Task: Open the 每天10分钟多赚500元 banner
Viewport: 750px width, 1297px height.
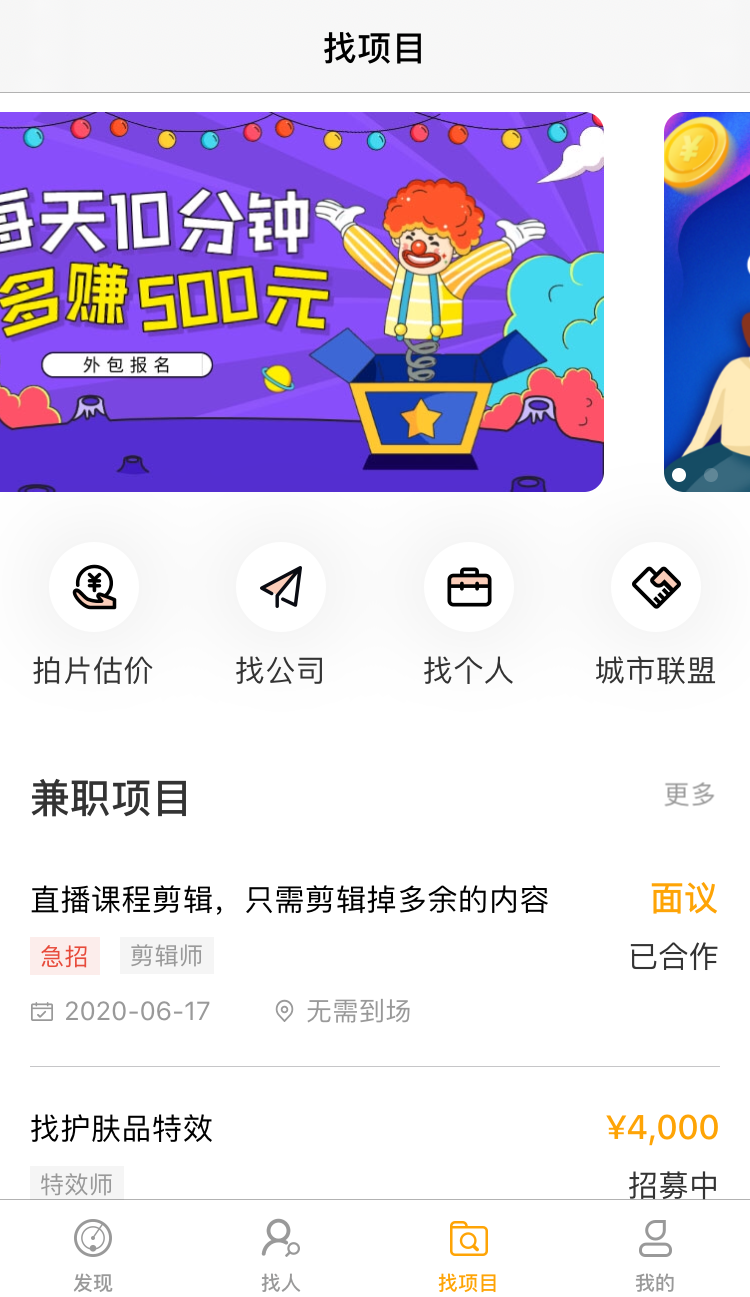Action: coord(300,302)
